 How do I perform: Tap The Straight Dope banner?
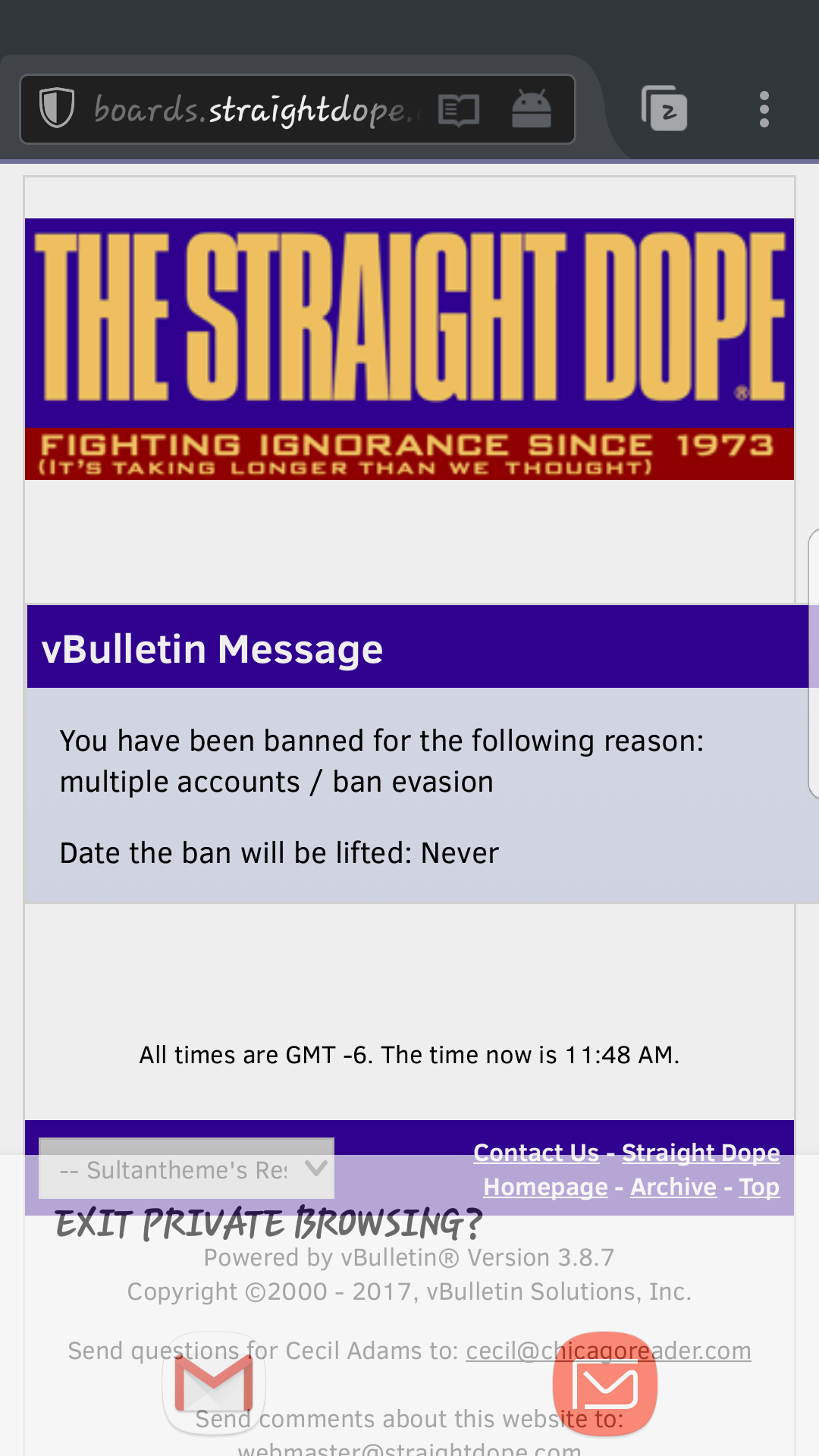[x=409, y=349]
